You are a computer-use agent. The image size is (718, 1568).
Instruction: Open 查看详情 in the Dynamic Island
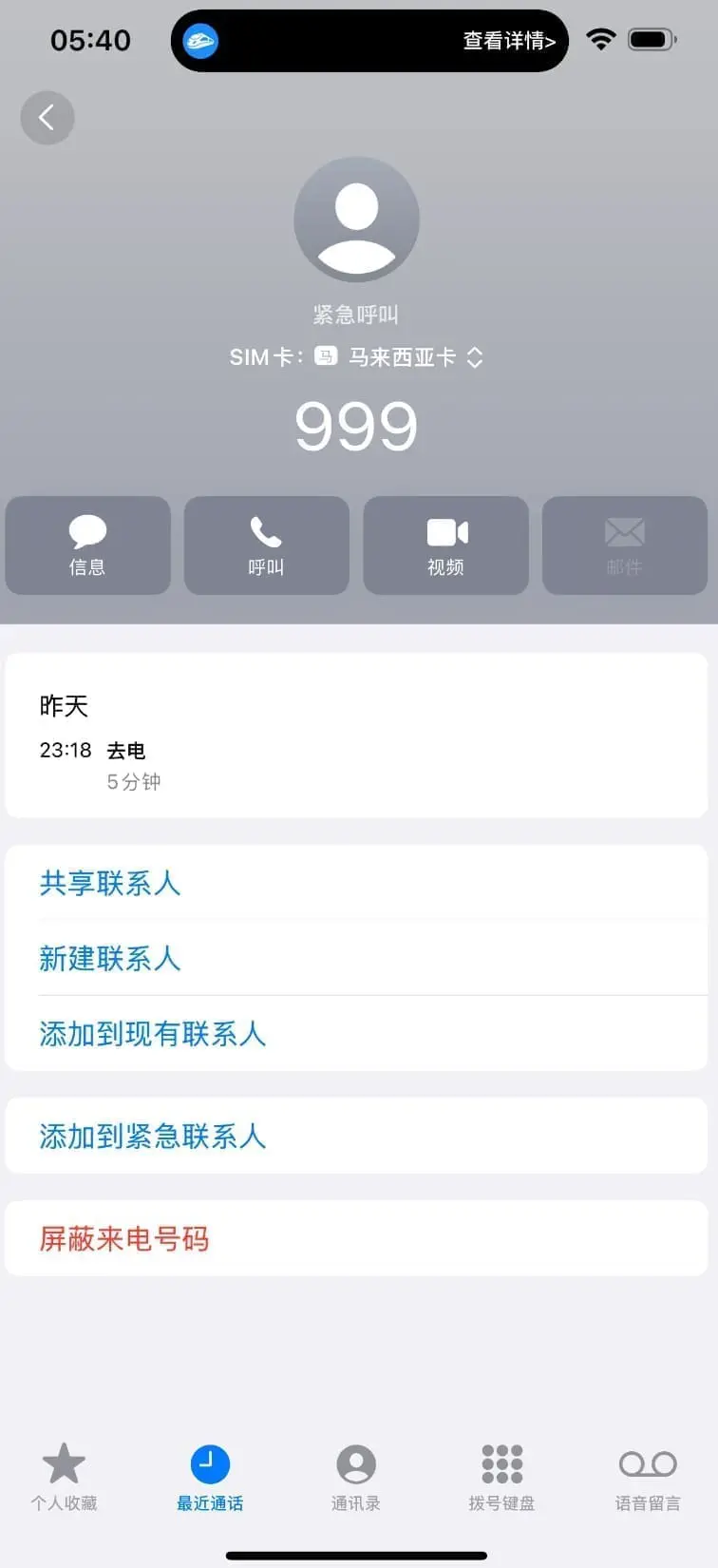[508, 41]
